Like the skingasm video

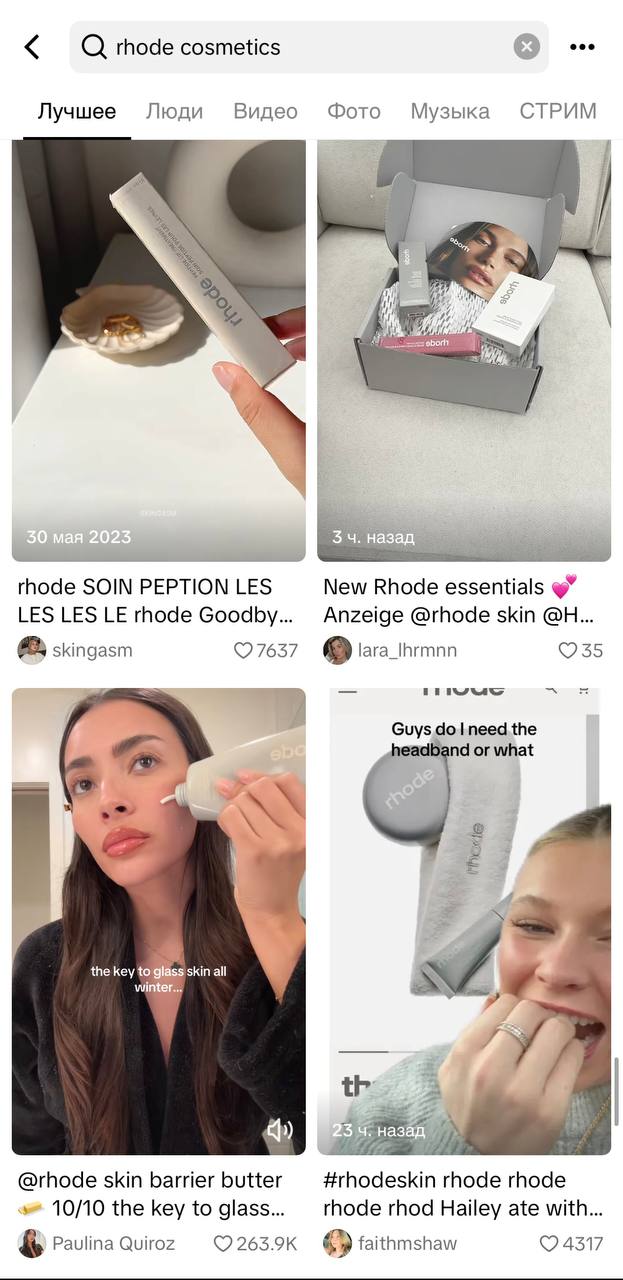click(x=243, y=650)
